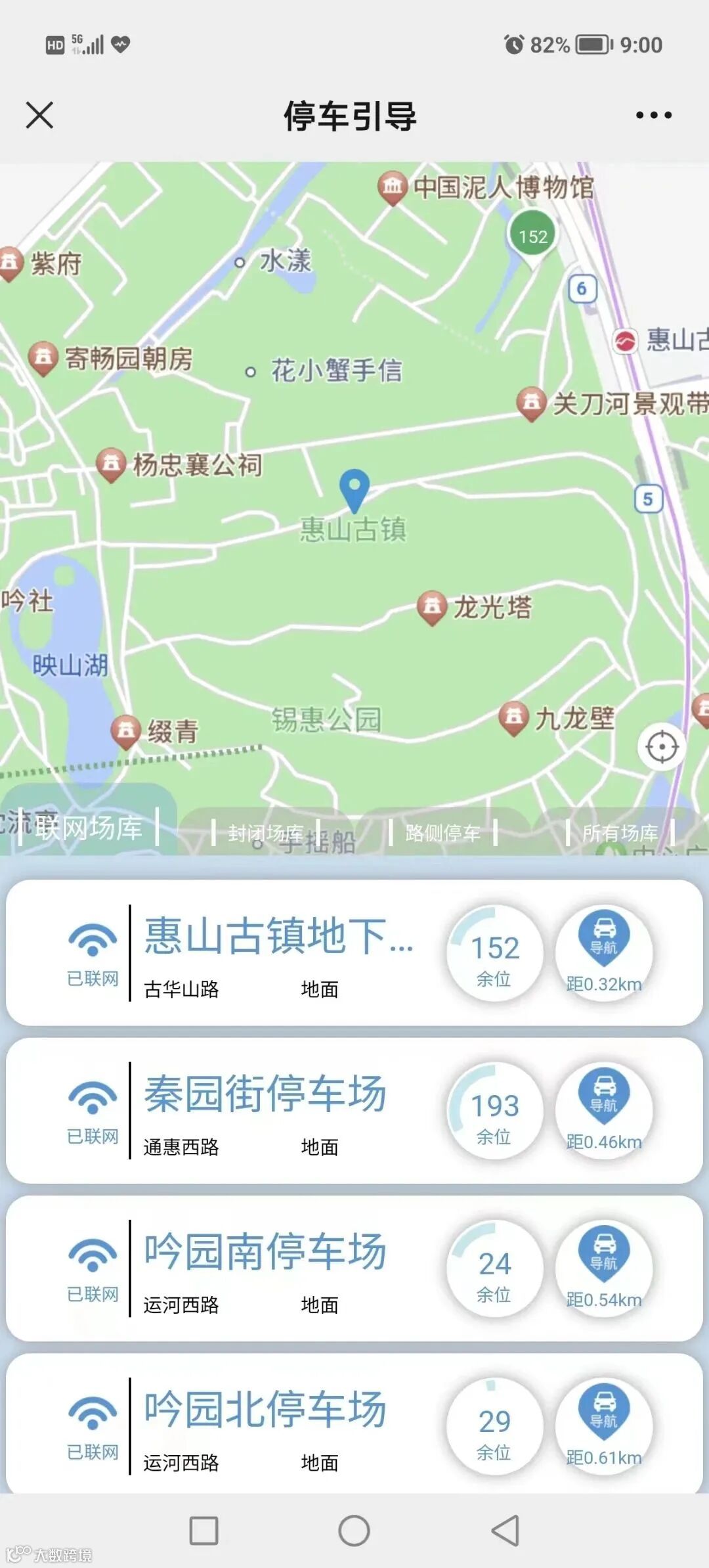Open the 秦园街停车场 card
The width and height of the screenshot is (709, 1568).
point(354,1111)
